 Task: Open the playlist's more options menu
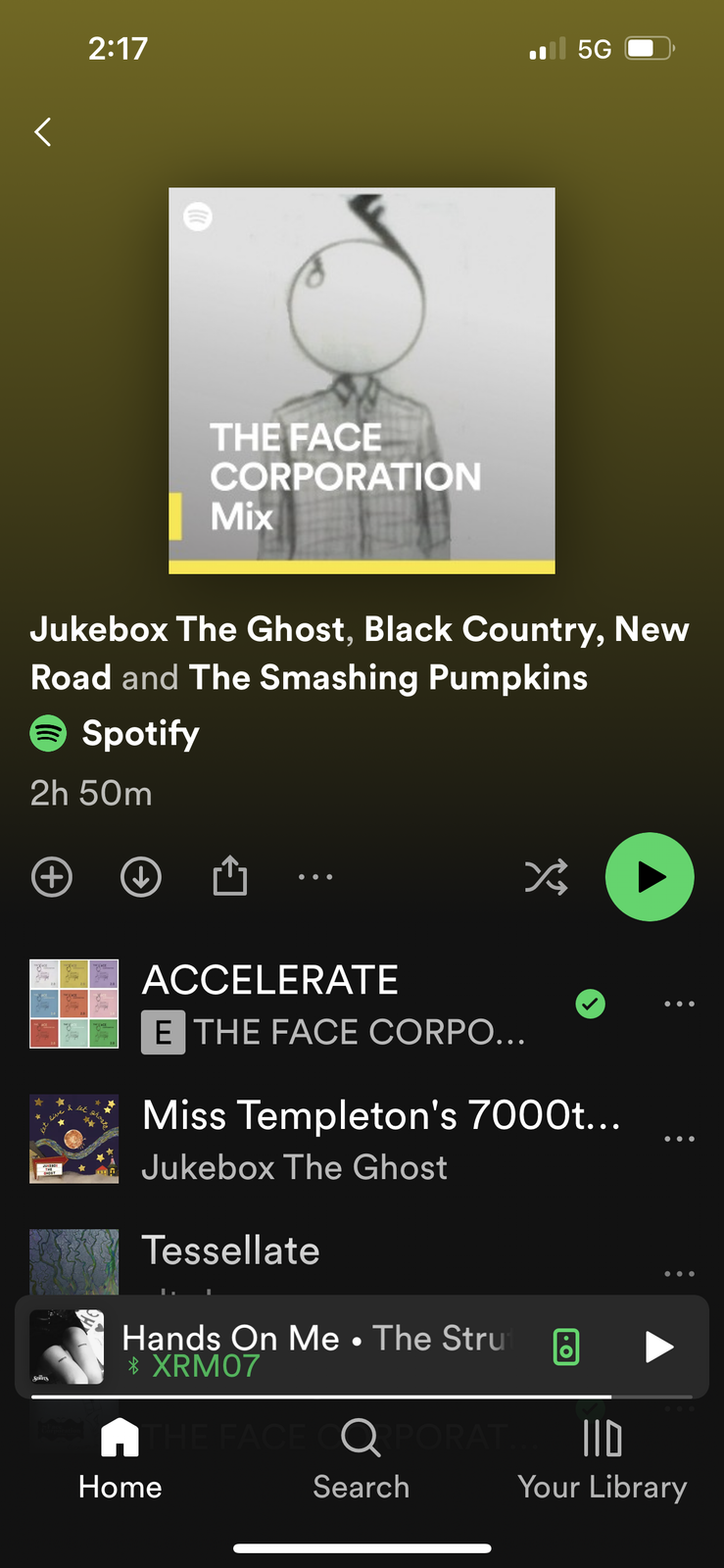(x=315, y=877)
